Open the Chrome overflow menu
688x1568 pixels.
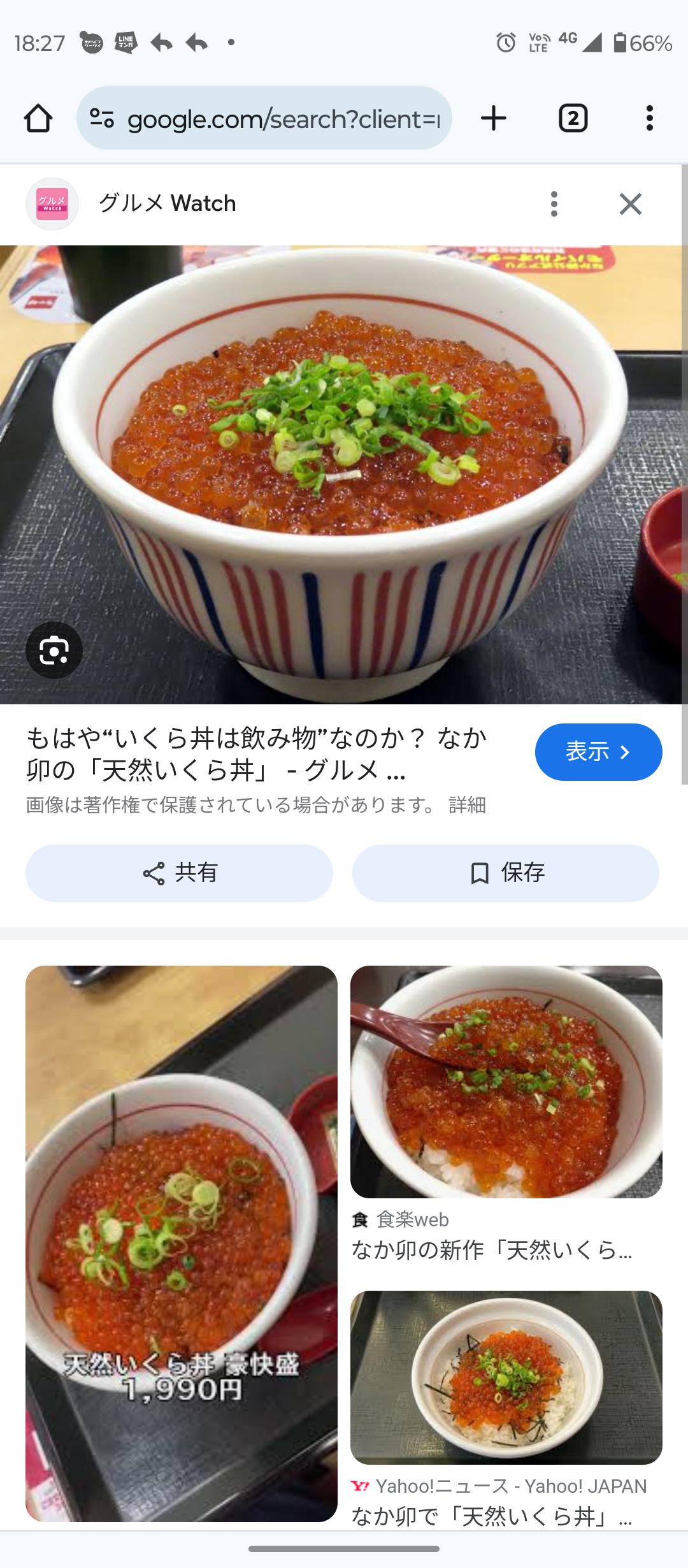point(649,119)
